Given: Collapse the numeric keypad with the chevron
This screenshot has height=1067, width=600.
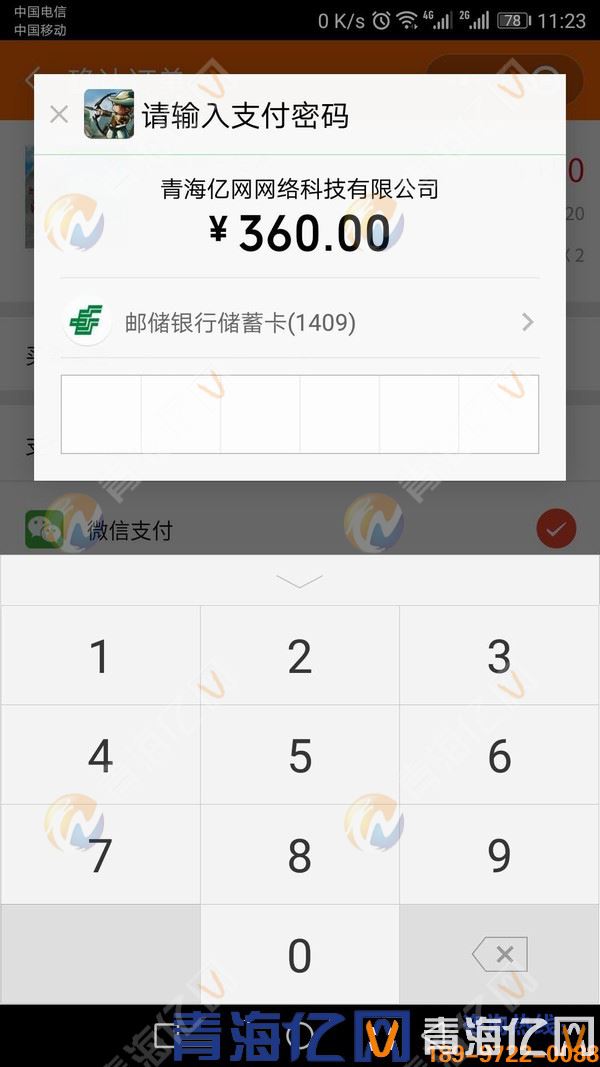Looking at the screenshot, I should [x=299, y=581].
